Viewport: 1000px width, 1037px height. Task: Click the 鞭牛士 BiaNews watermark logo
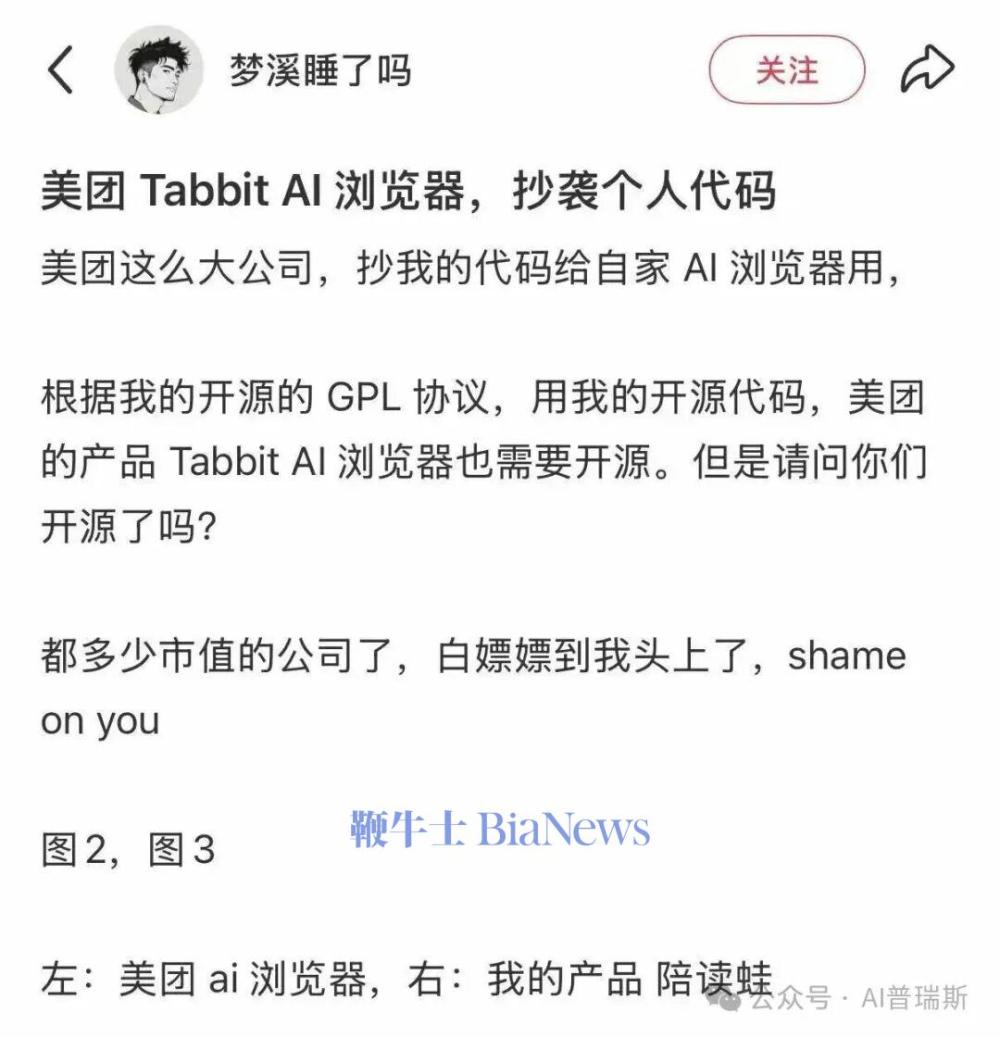(500, 828)
